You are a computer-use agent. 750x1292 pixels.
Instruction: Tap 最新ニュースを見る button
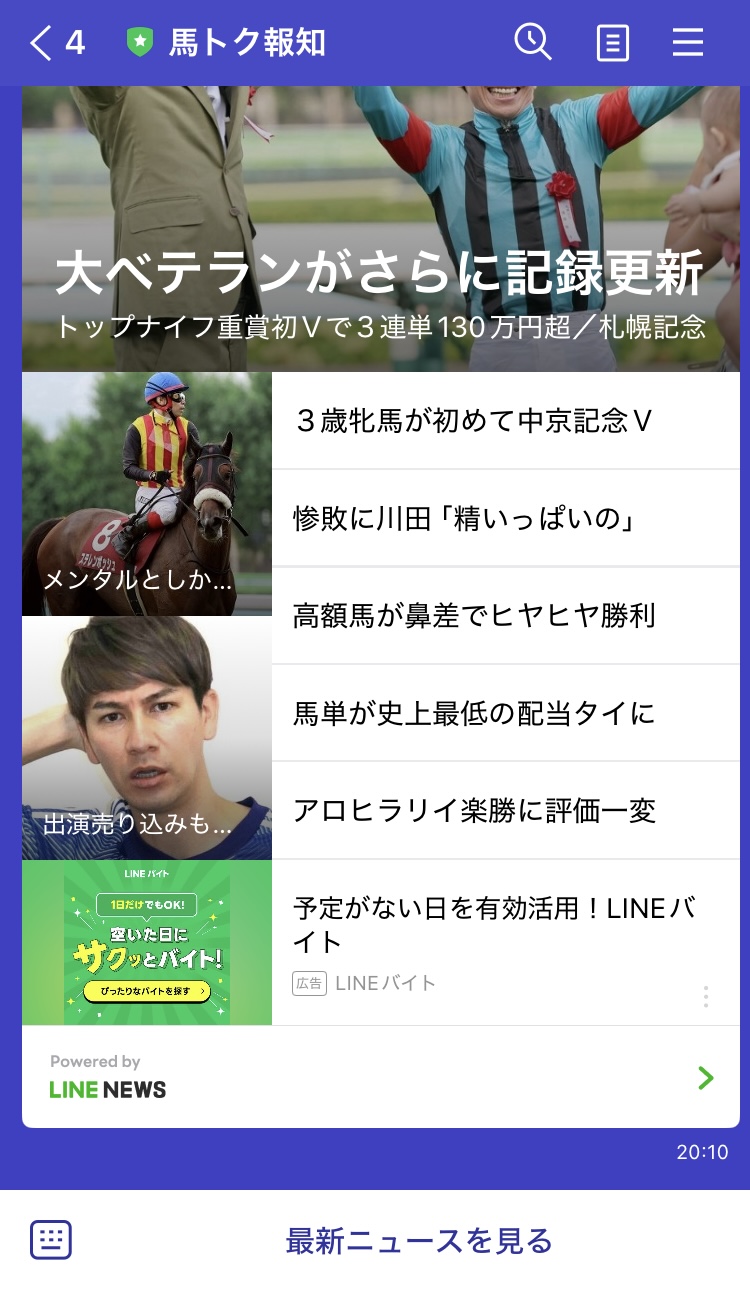[419, 1241]
